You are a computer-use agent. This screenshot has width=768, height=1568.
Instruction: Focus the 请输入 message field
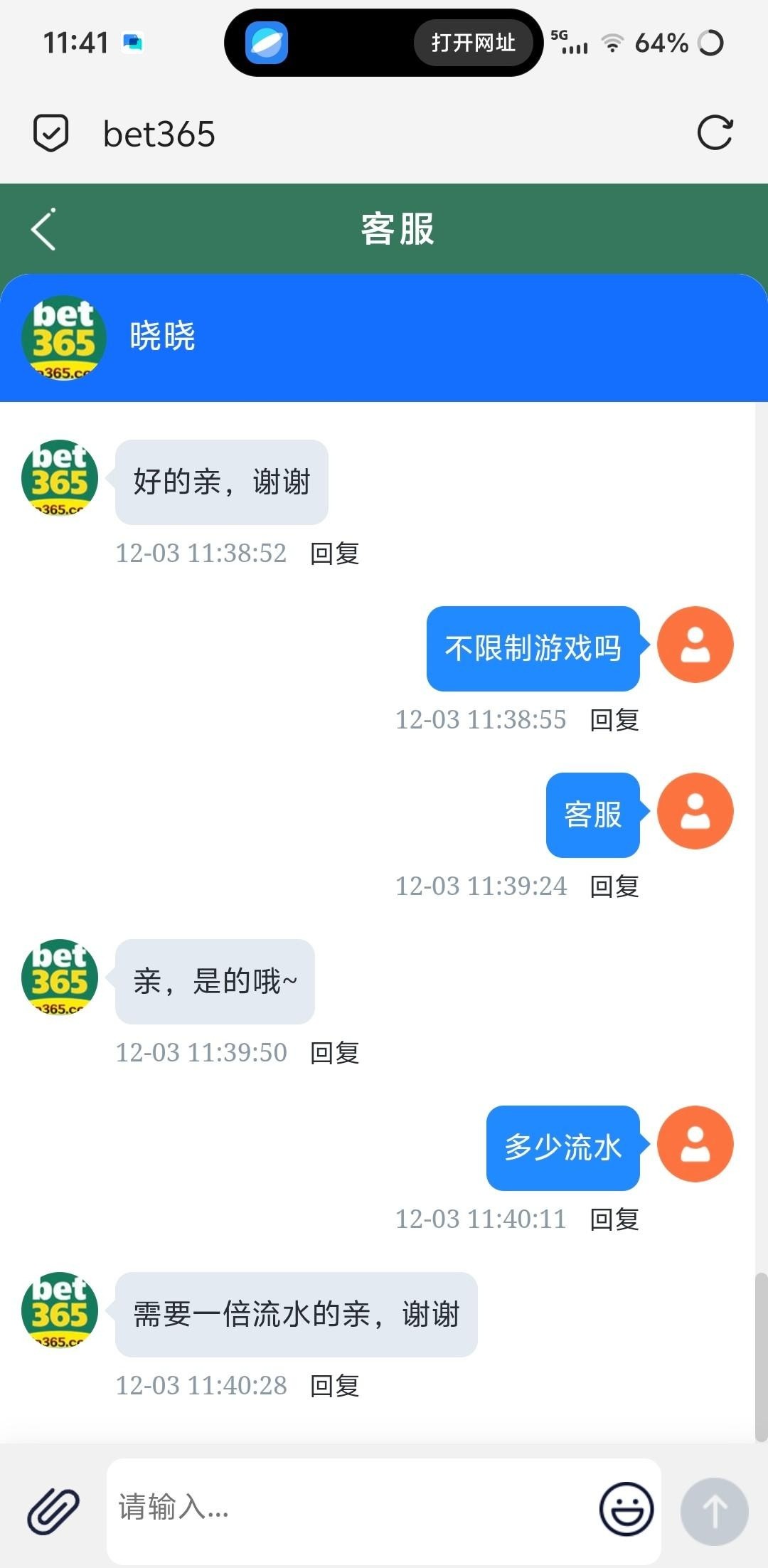click(348, 1508)
